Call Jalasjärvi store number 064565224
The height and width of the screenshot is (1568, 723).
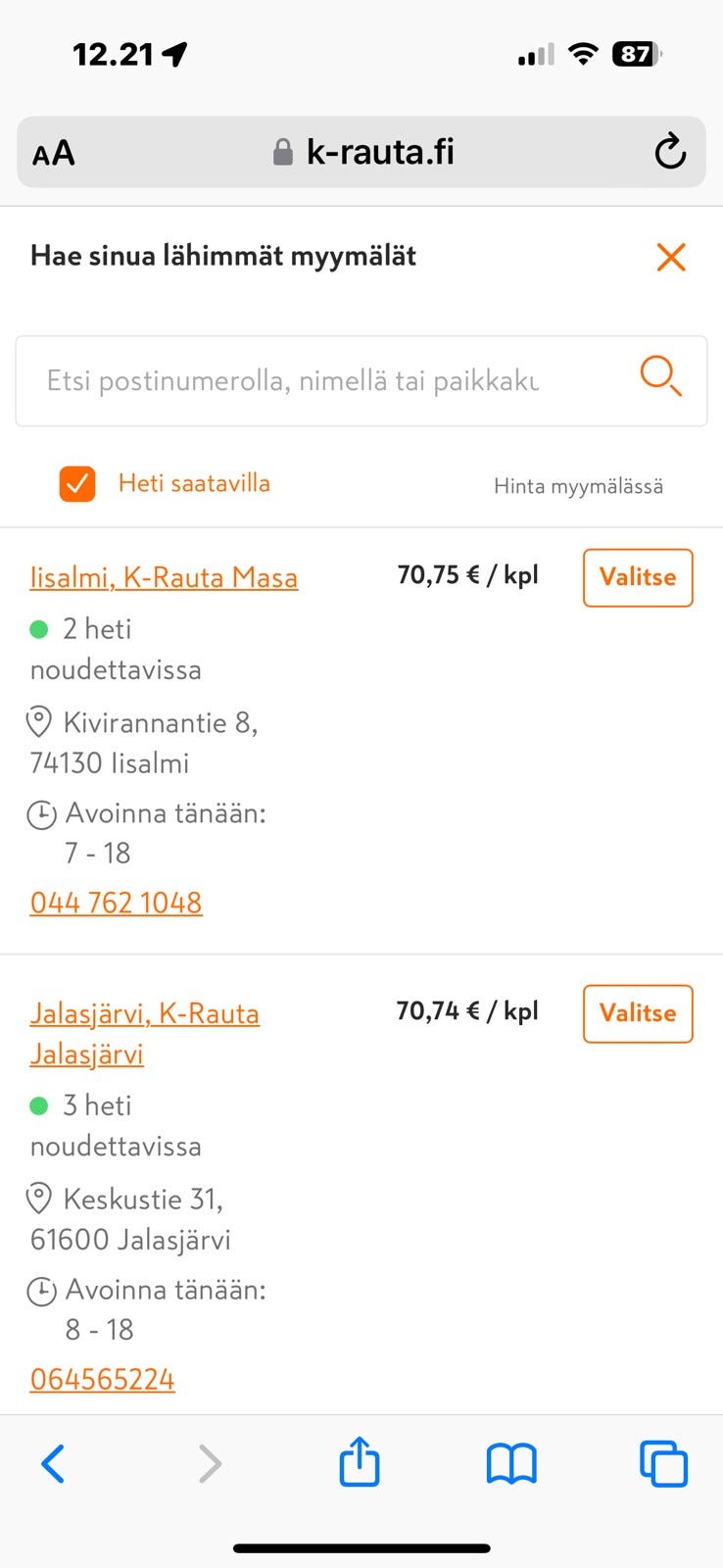pyautogui.click(x=102, y=1379)
